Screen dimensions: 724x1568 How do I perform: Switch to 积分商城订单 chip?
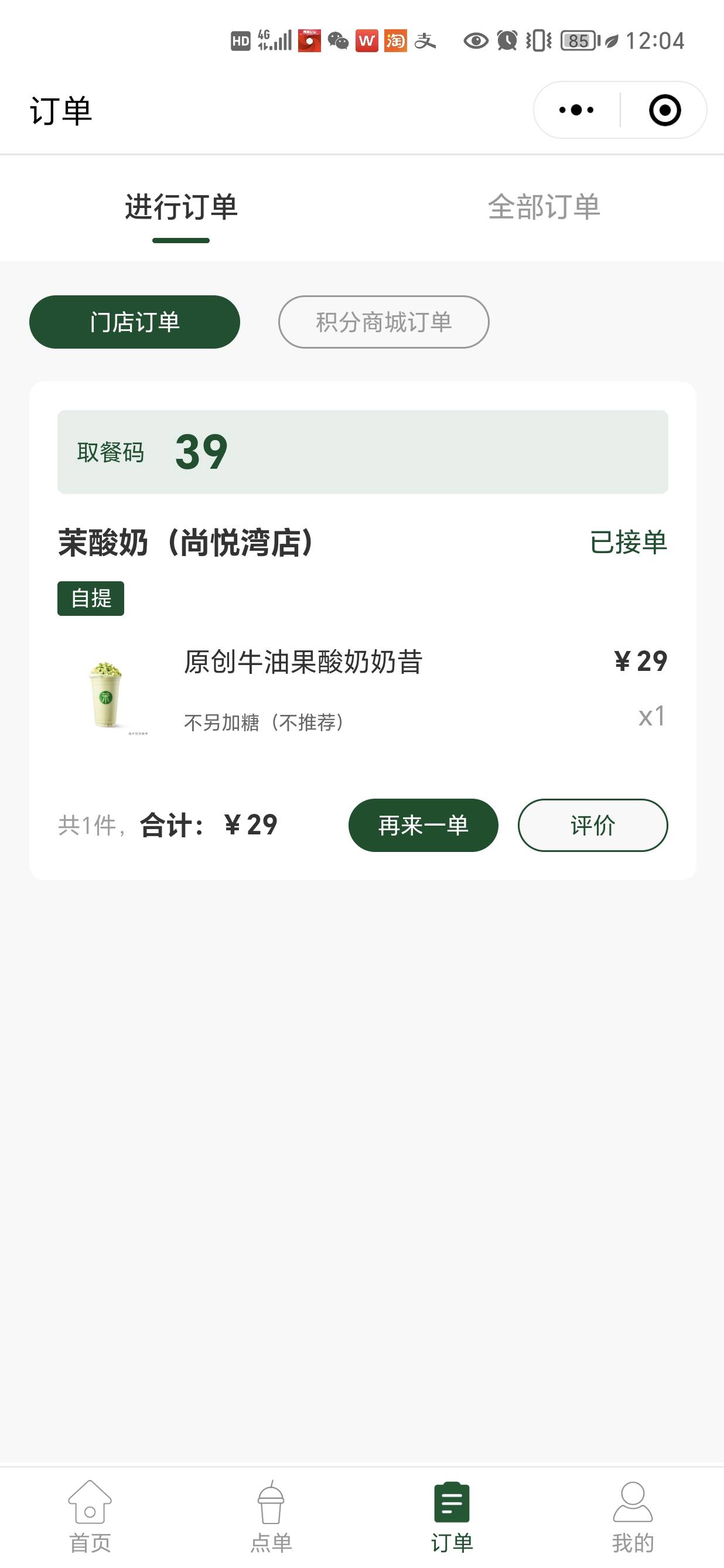(384, 322)
